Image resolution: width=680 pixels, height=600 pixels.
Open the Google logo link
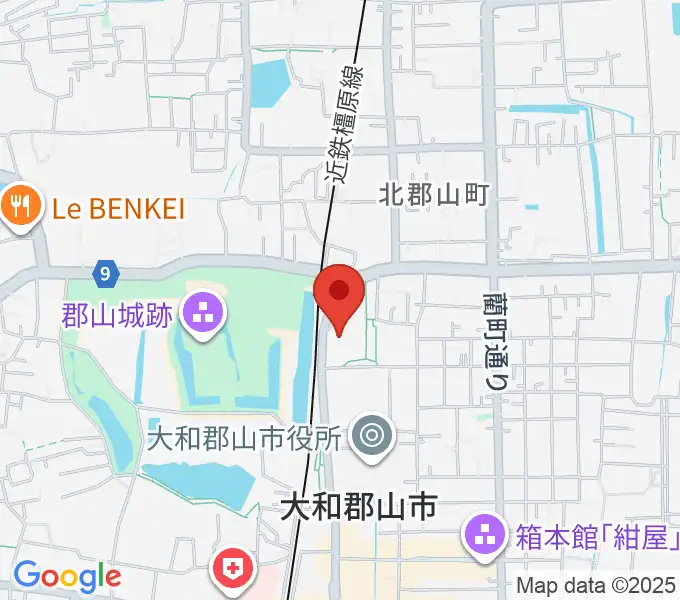[66, 576]
